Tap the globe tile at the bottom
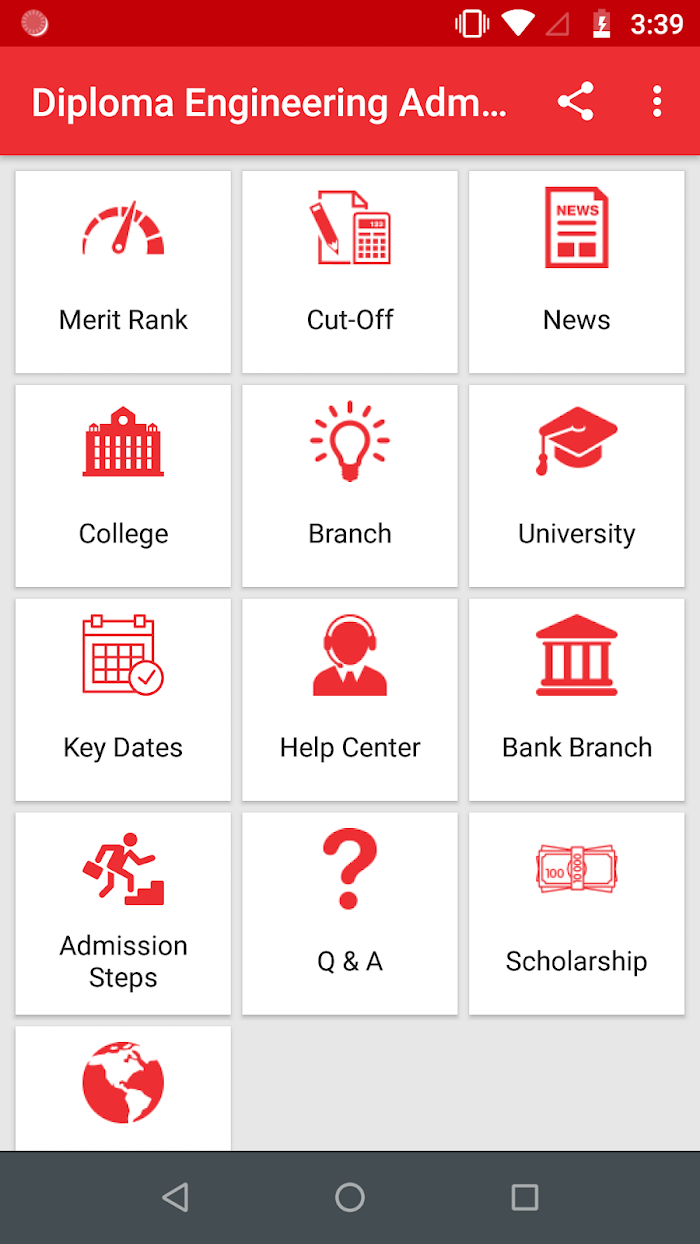Viewport: 700px width, 1244px height. (x=123, y=1088)
